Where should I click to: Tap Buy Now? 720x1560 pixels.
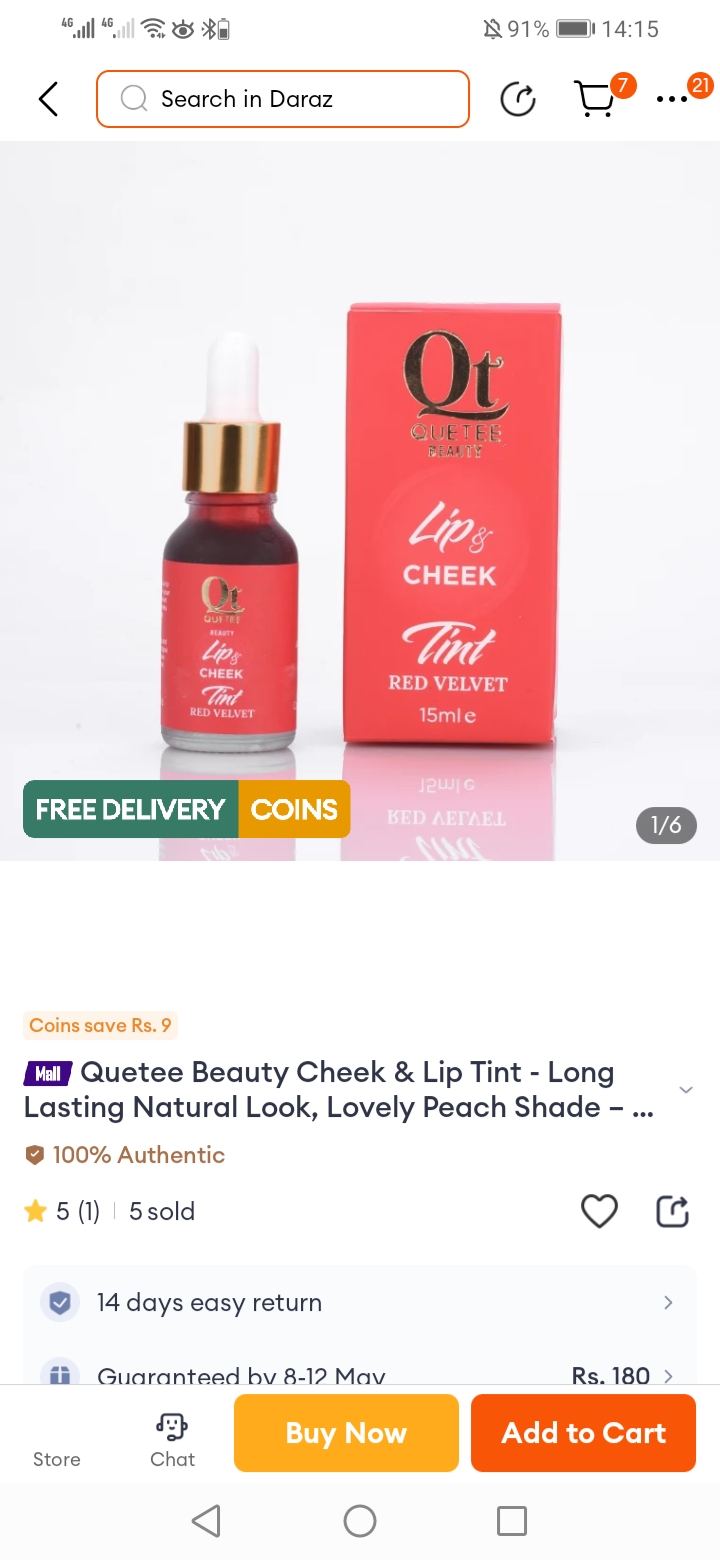click(x=346, y=1433)
